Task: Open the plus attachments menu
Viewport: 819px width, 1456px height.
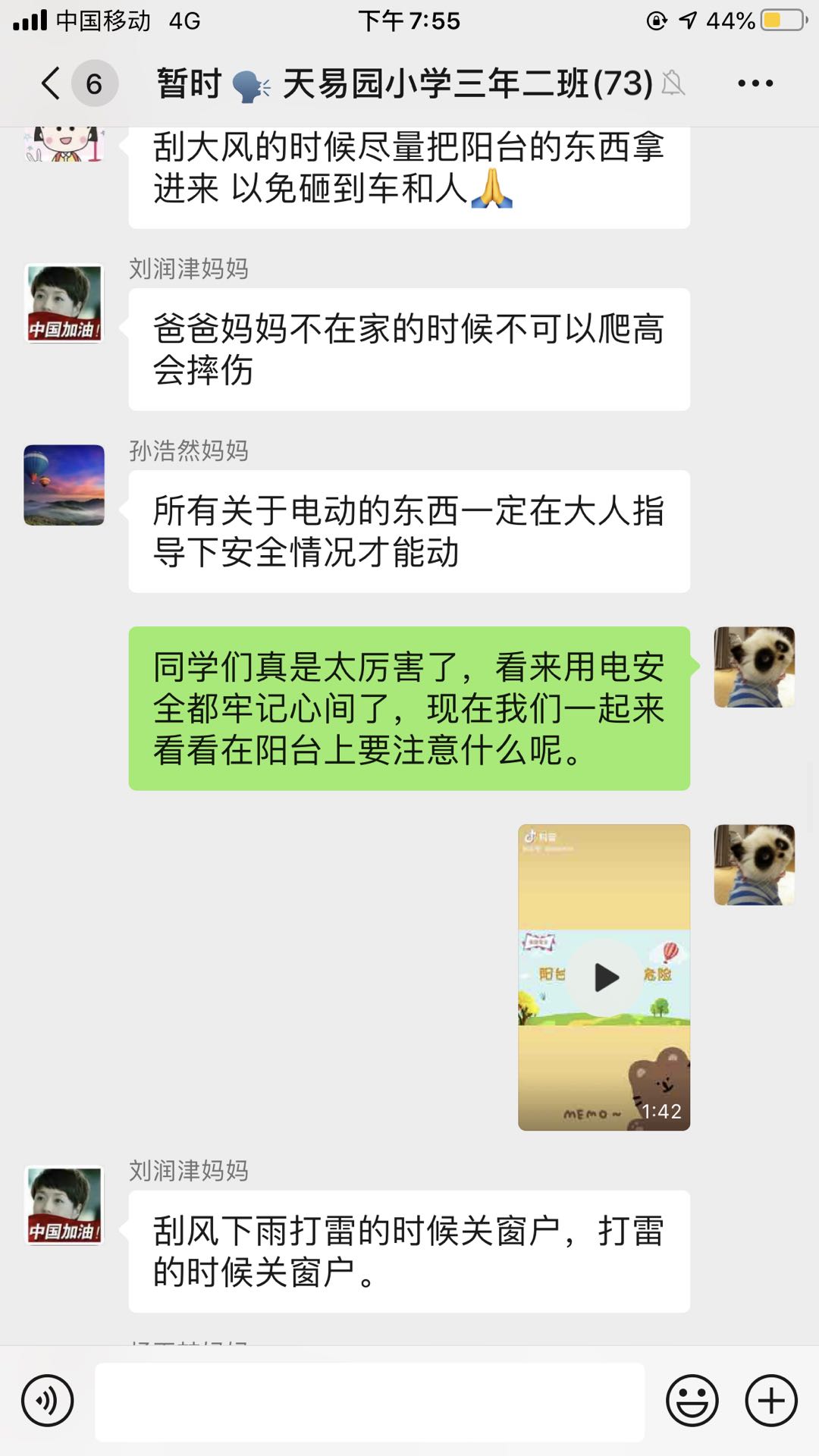Action: pyautogui.click(x=770, y=1401)
